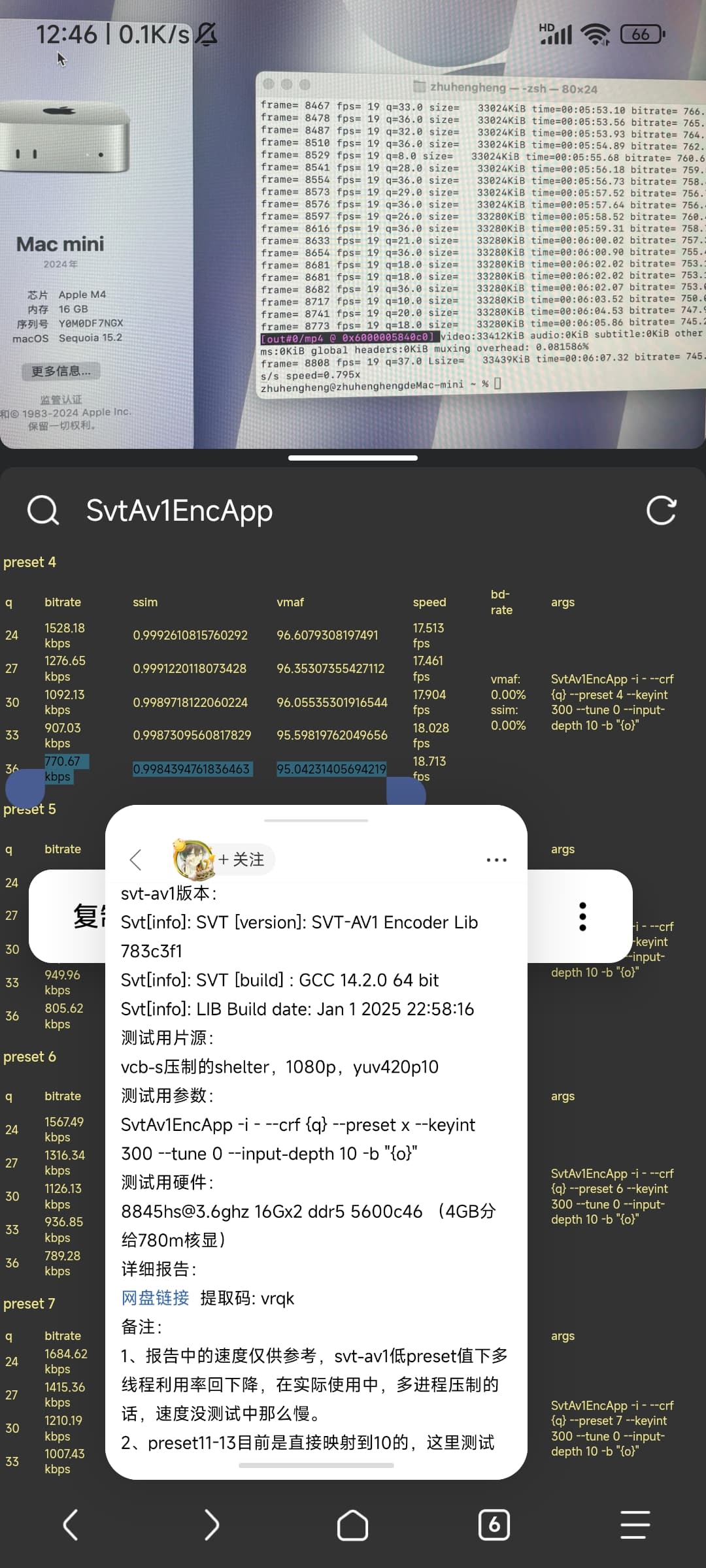
Task: Go back using the popup's left chevron
Action: pos(136,860)
